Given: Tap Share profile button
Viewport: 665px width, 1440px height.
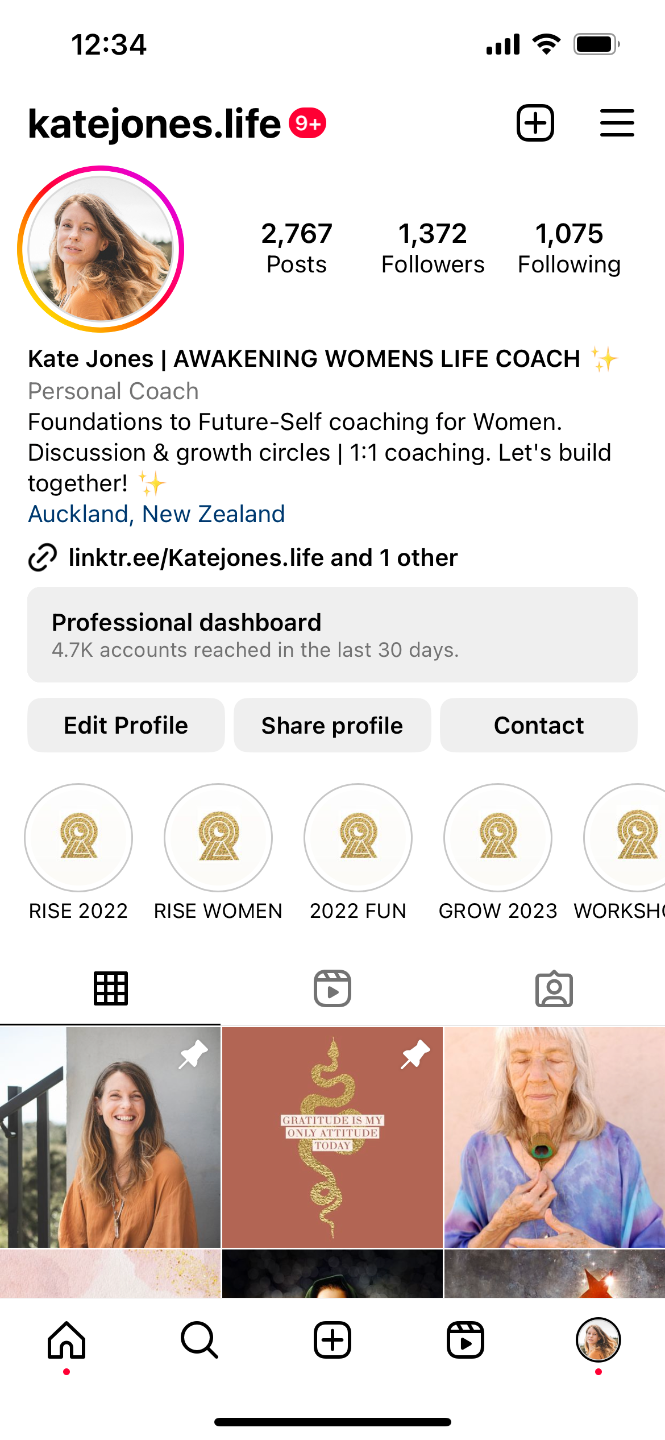Looking at the screenshot, I should click(332, 725).
